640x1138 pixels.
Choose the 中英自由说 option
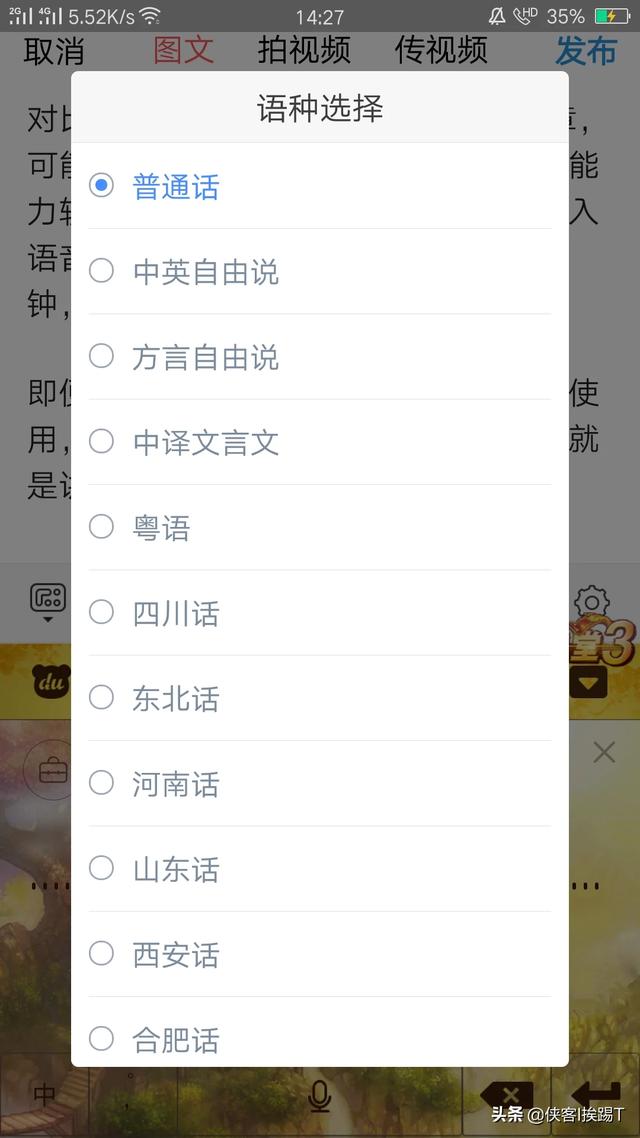pos(205,272)
